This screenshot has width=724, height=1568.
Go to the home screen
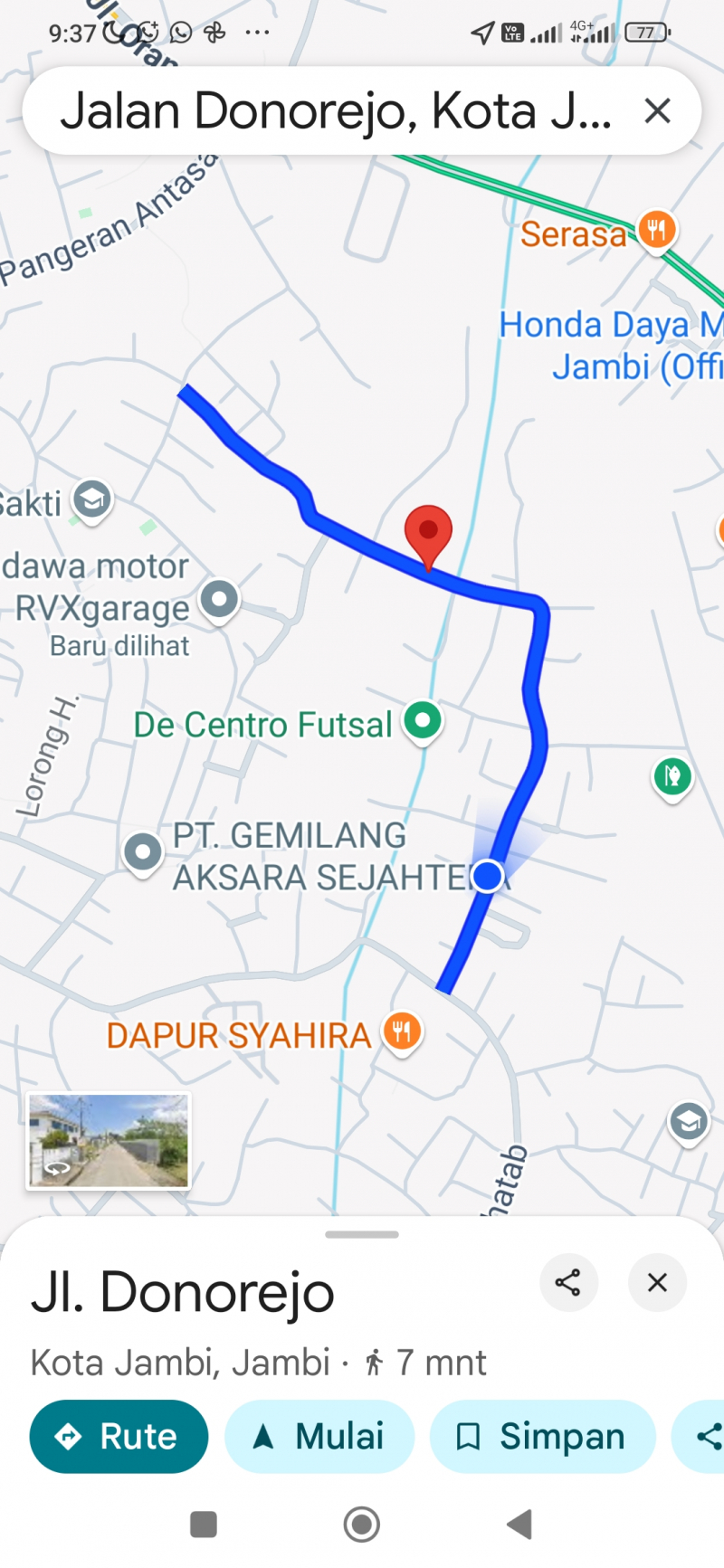[x=361, y=1525]
